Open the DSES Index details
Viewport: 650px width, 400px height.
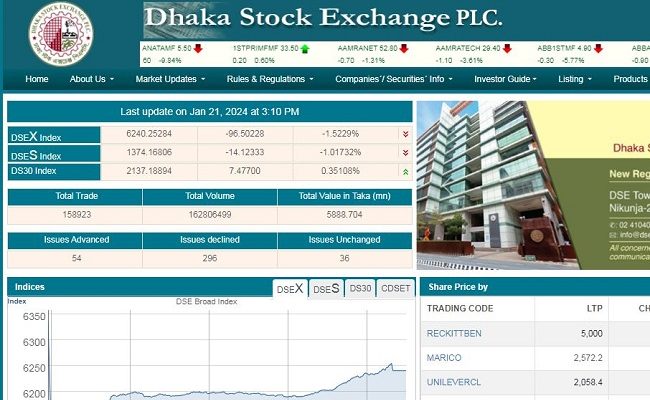pyautogui.click(x=36, y=155)
